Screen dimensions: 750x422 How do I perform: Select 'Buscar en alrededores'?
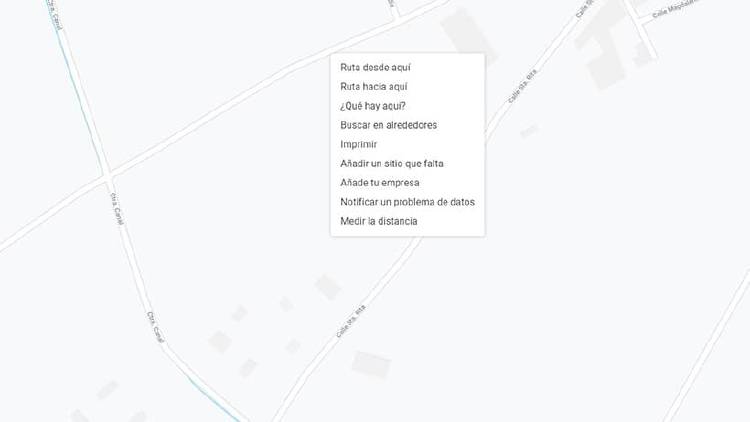[388, 125]
